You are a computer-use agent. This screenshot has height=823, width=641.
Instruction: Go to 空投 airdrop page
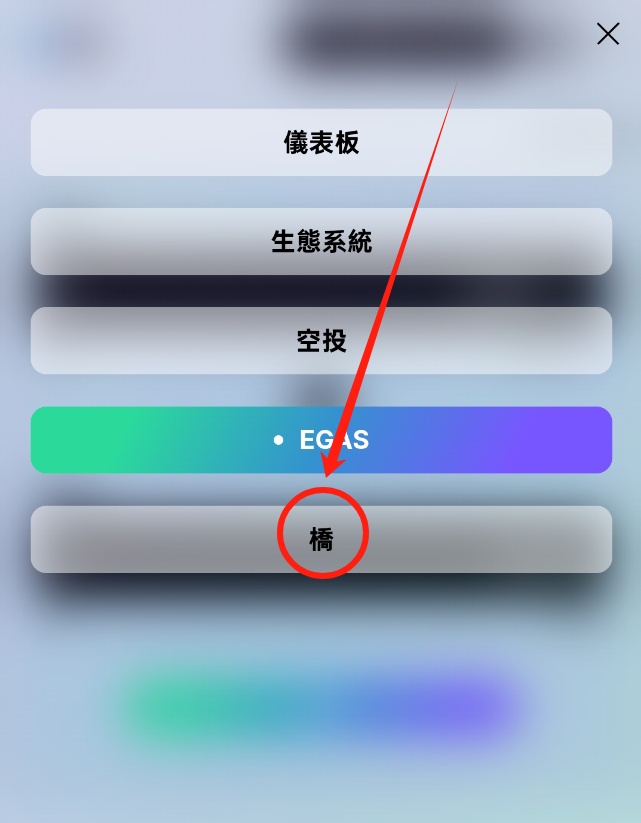321,340
